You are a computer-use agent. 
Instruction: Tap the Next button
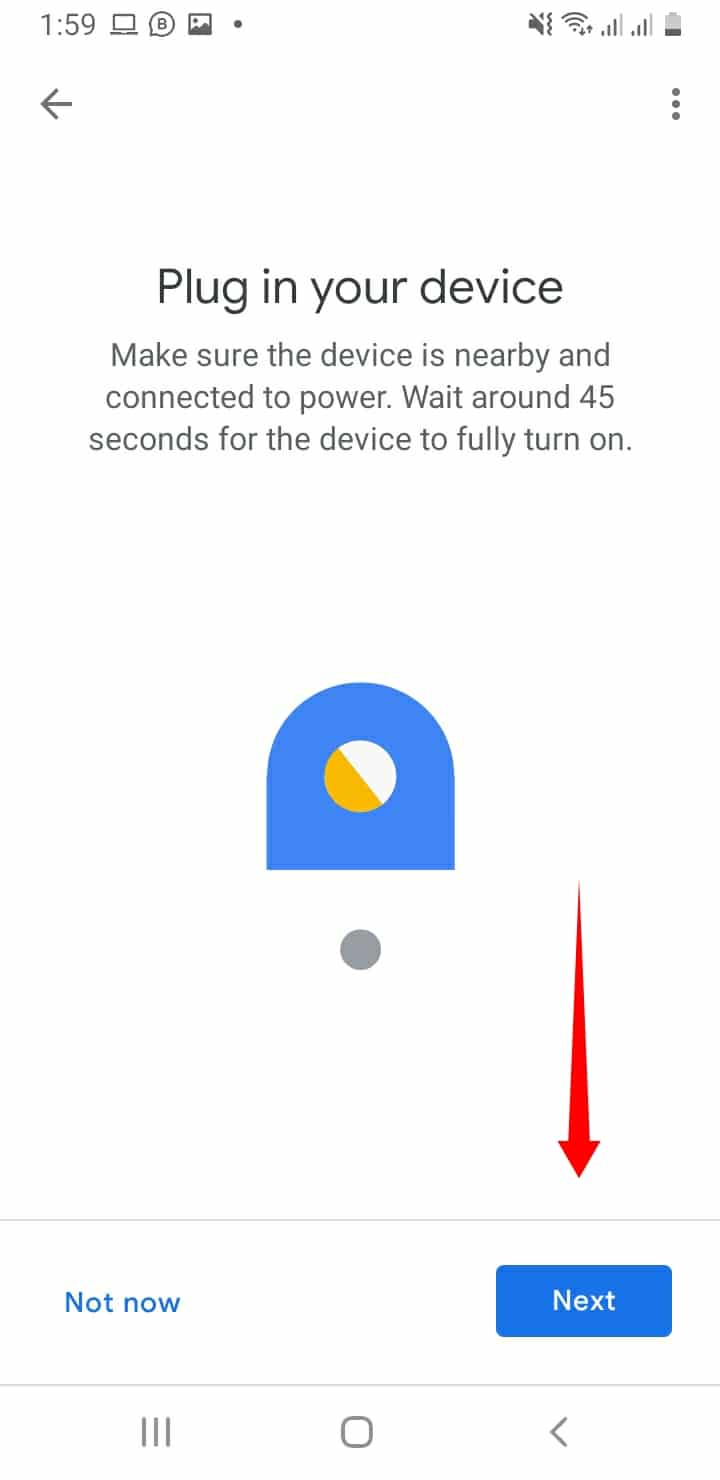(584, 1300)
